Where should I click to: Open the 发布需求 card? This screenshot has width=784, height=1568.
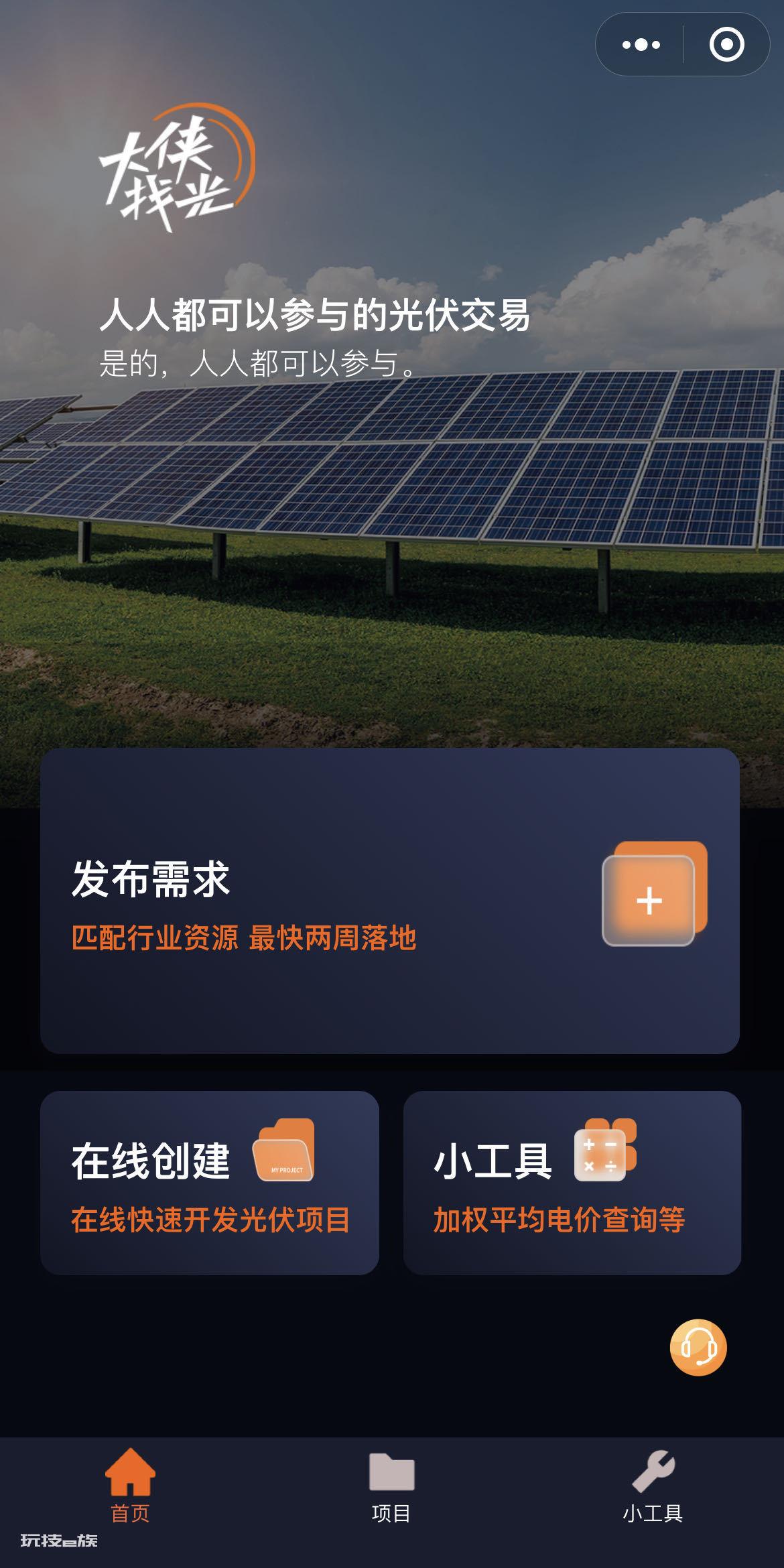tap(390, 901)
